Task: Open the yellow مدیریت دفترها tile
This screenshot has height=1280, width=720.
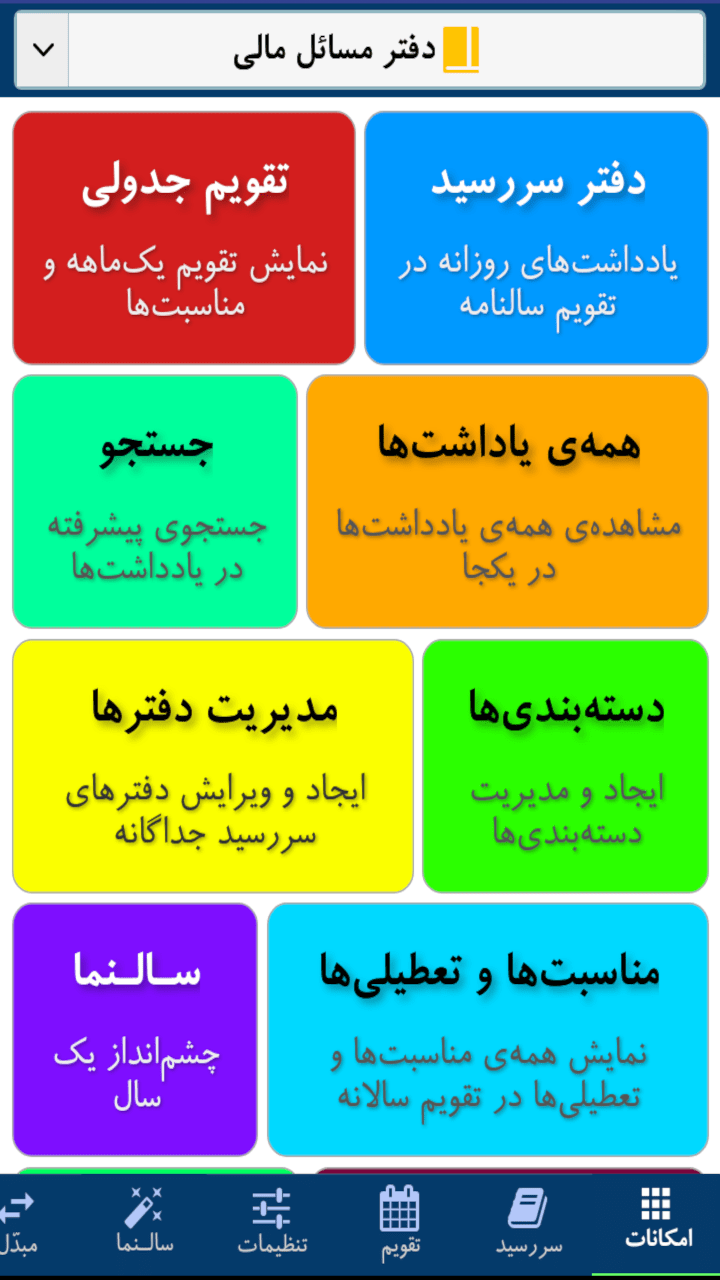Action: [212, 765]
